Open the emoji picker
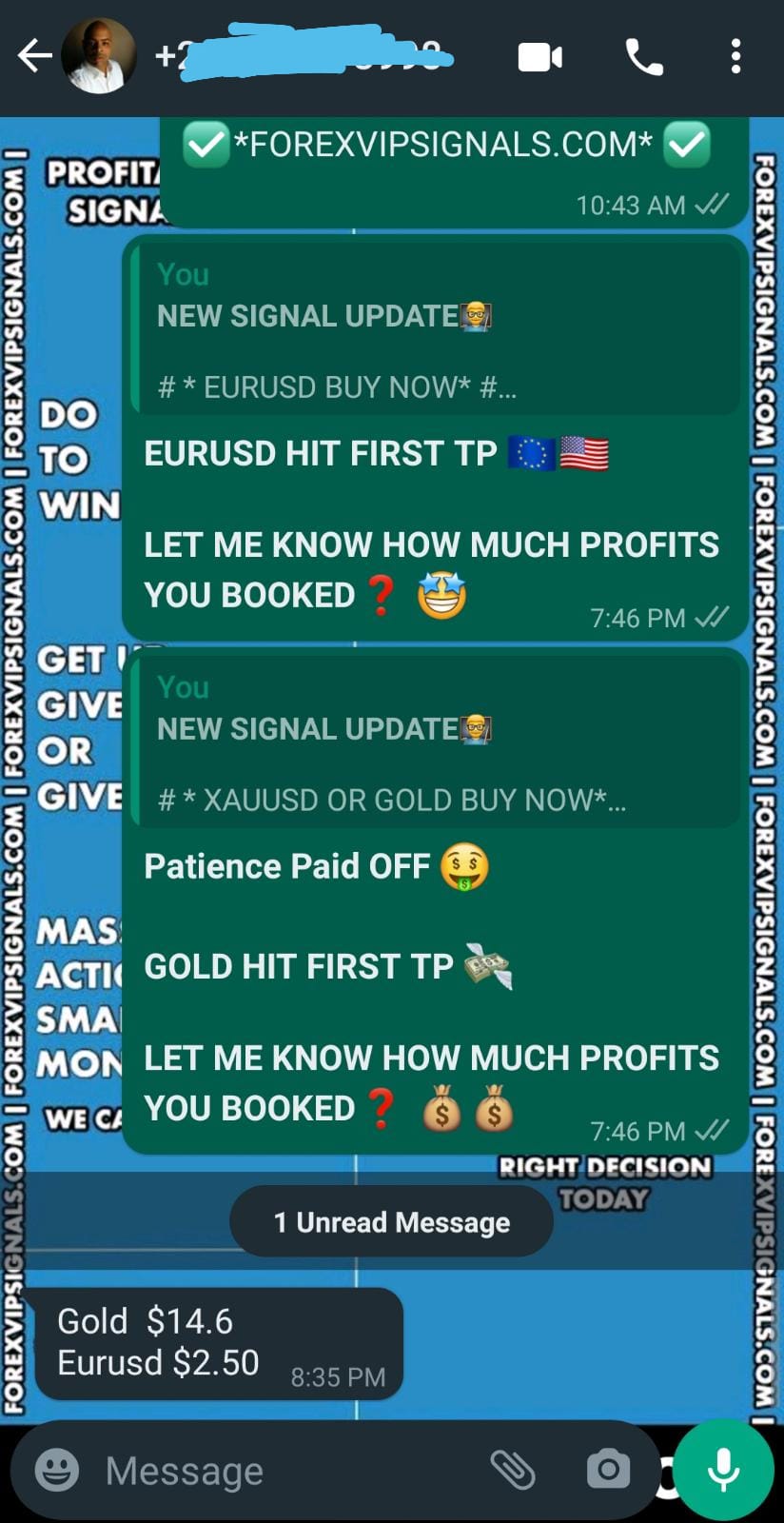This screenshot has height=1523, width=784. pos(53,1469)
